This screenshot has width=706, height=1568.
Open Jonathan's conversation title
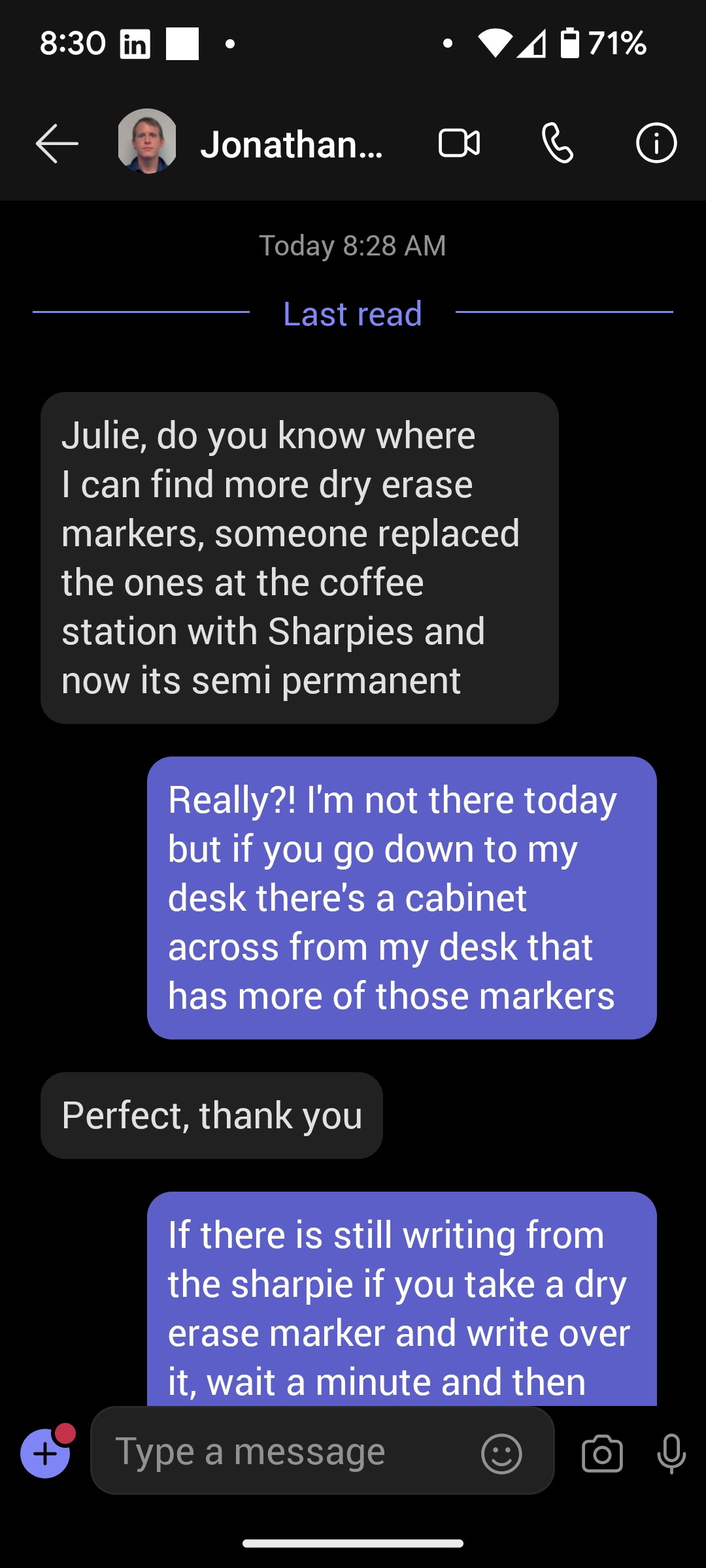(292, 144)
